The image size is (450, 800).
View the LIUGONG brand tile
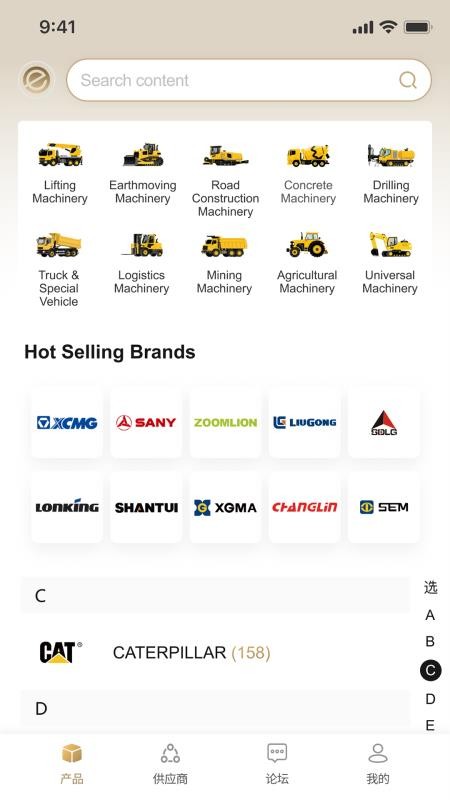click(x=305, y=422)
